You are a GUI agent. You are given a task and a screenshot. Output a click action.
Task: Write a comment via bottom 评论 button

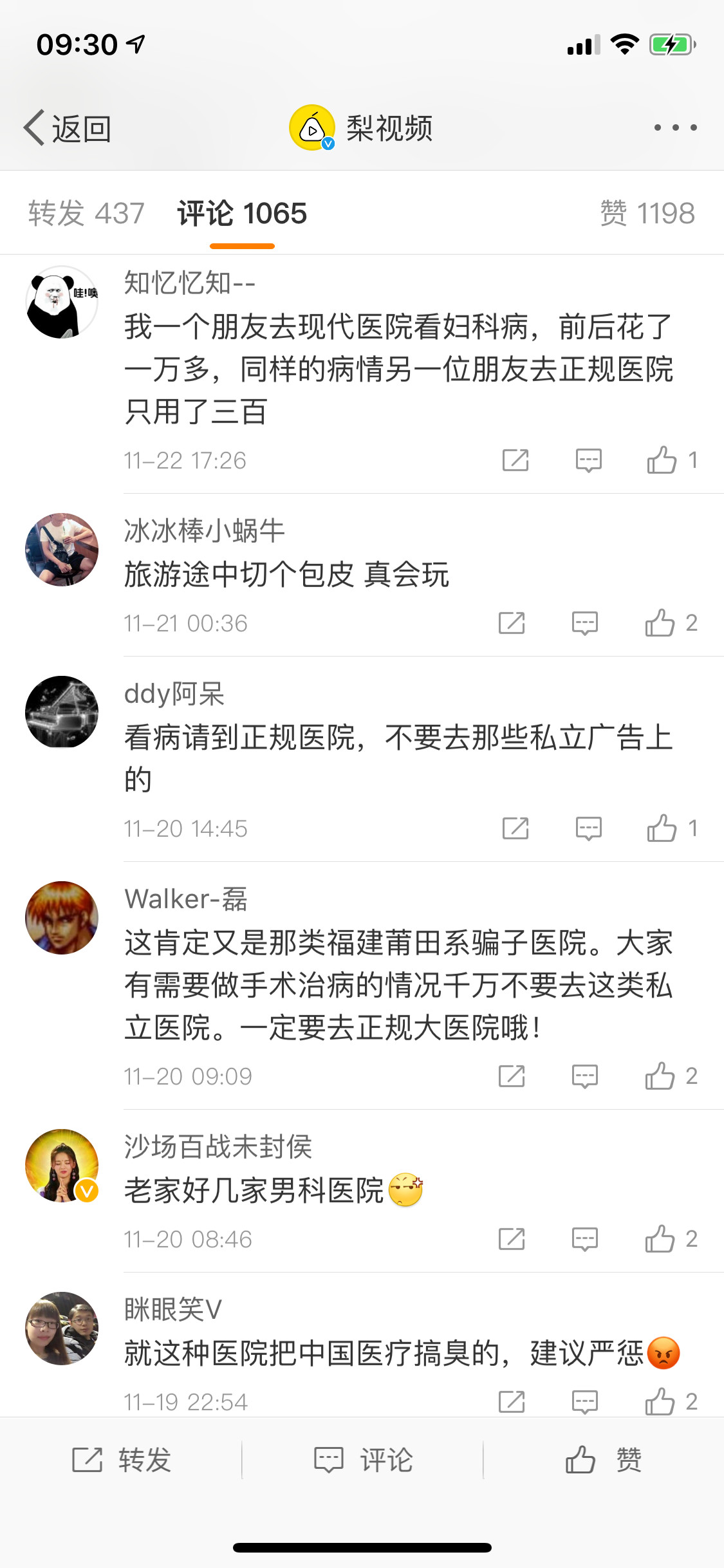pos(363,1460)
